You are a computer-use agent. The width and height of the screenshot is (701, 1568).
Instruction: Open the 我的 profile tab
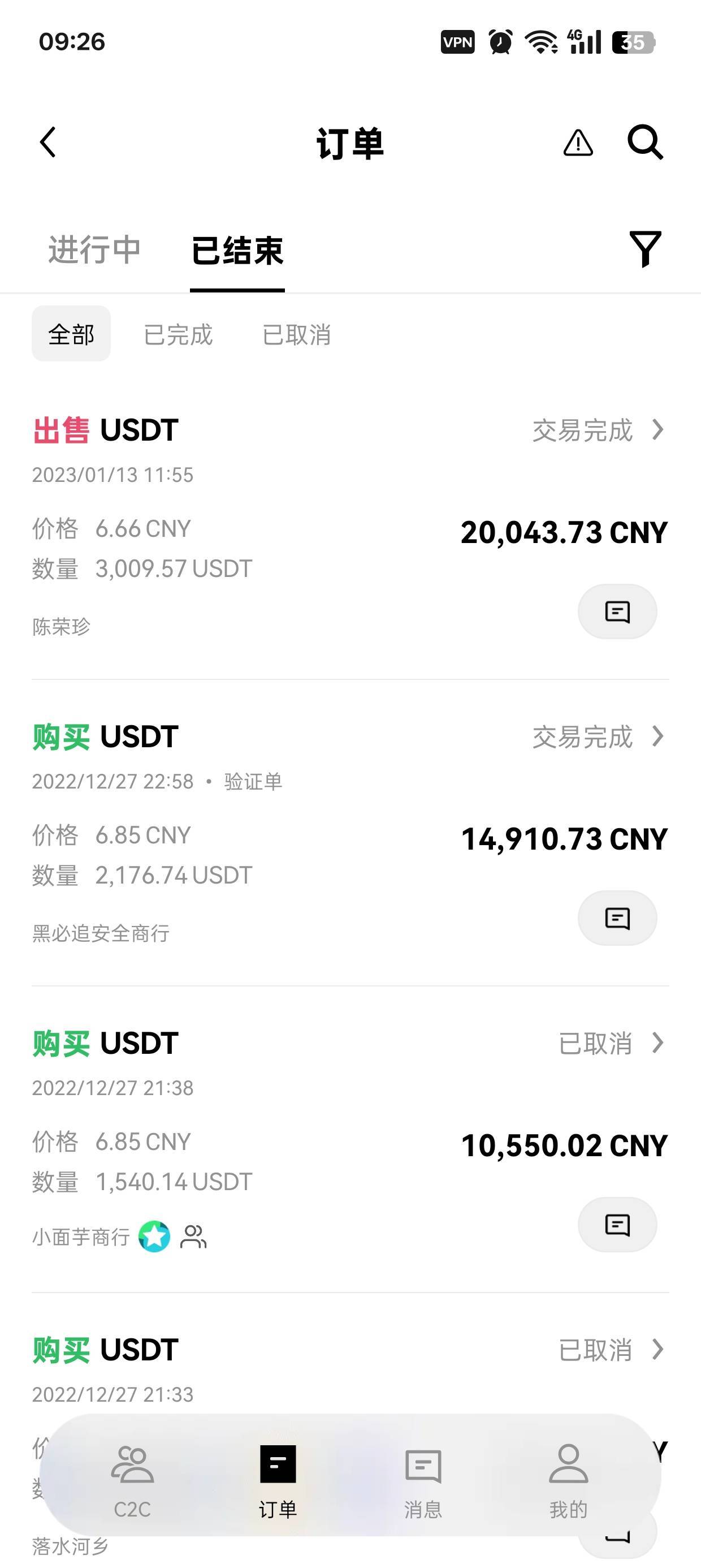pos(568,1481)
